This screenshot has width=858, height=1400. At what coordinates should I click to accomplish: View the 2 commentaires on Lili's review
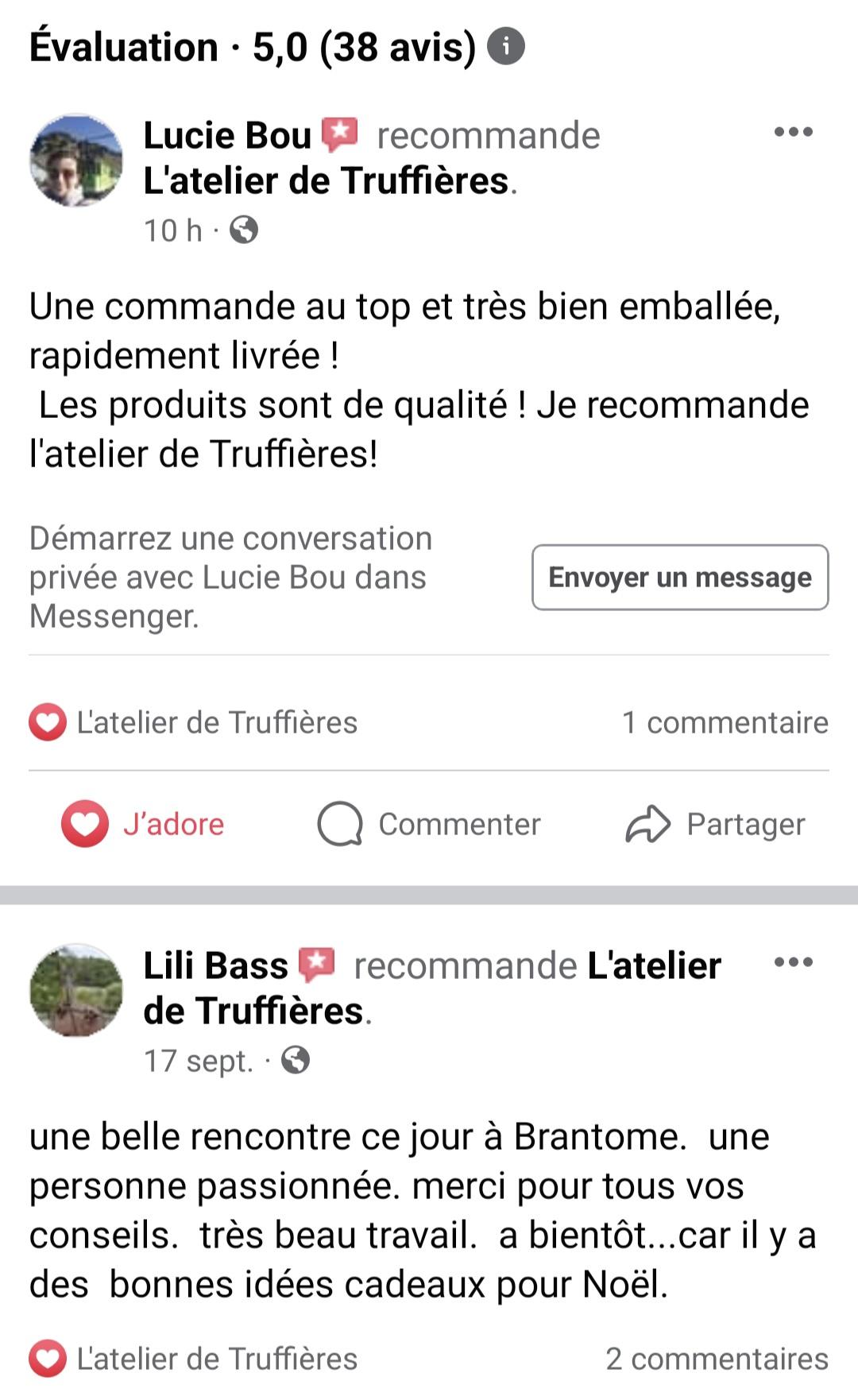click(x=717, y=1359)
